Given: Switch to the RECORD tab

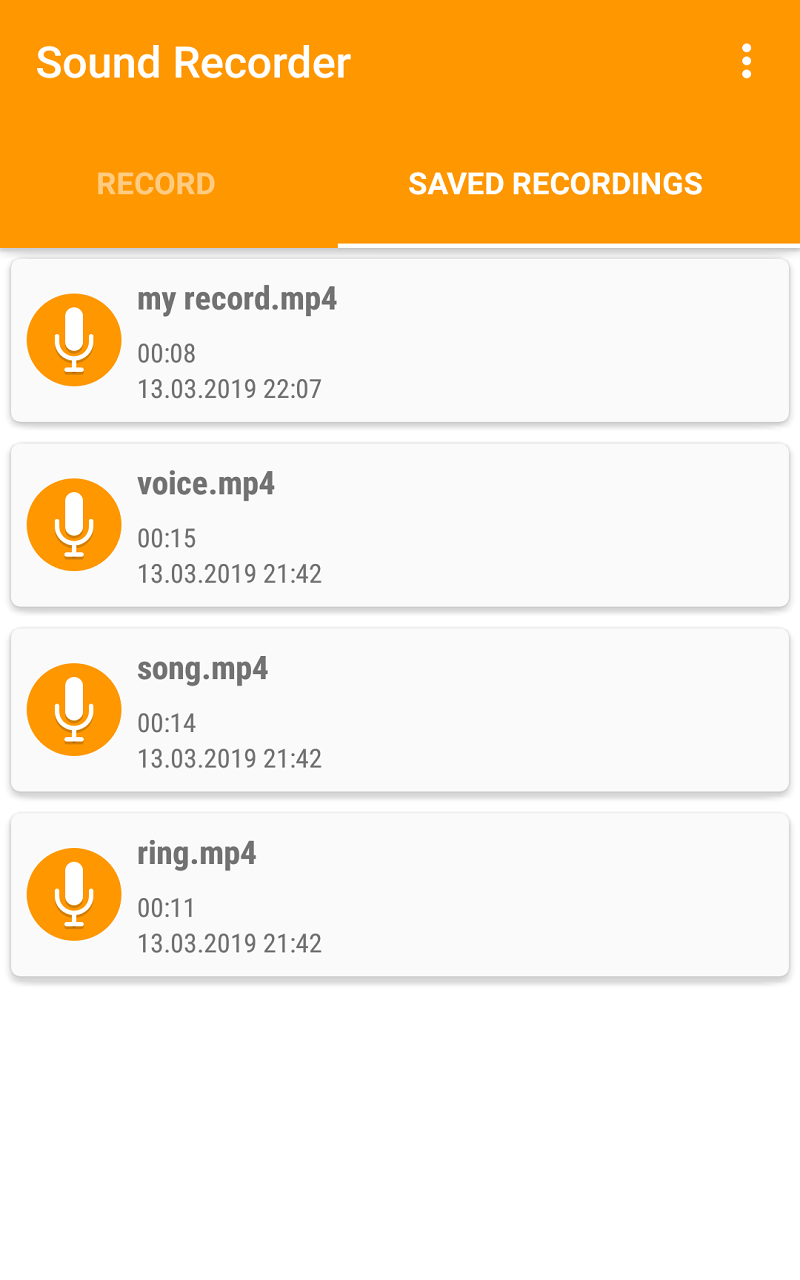Looking at the screenshot, I should click(x=155, y=184).
